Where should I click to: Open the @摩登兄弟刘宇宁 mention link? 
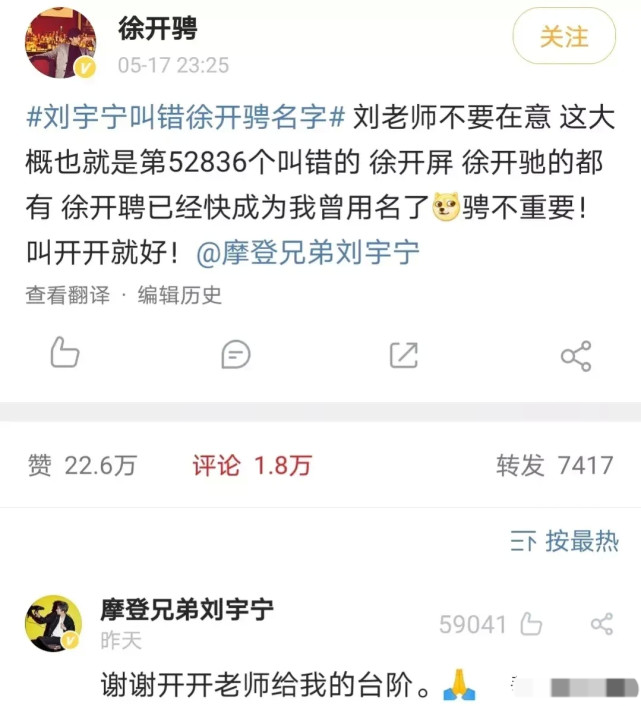pos(308,252)
